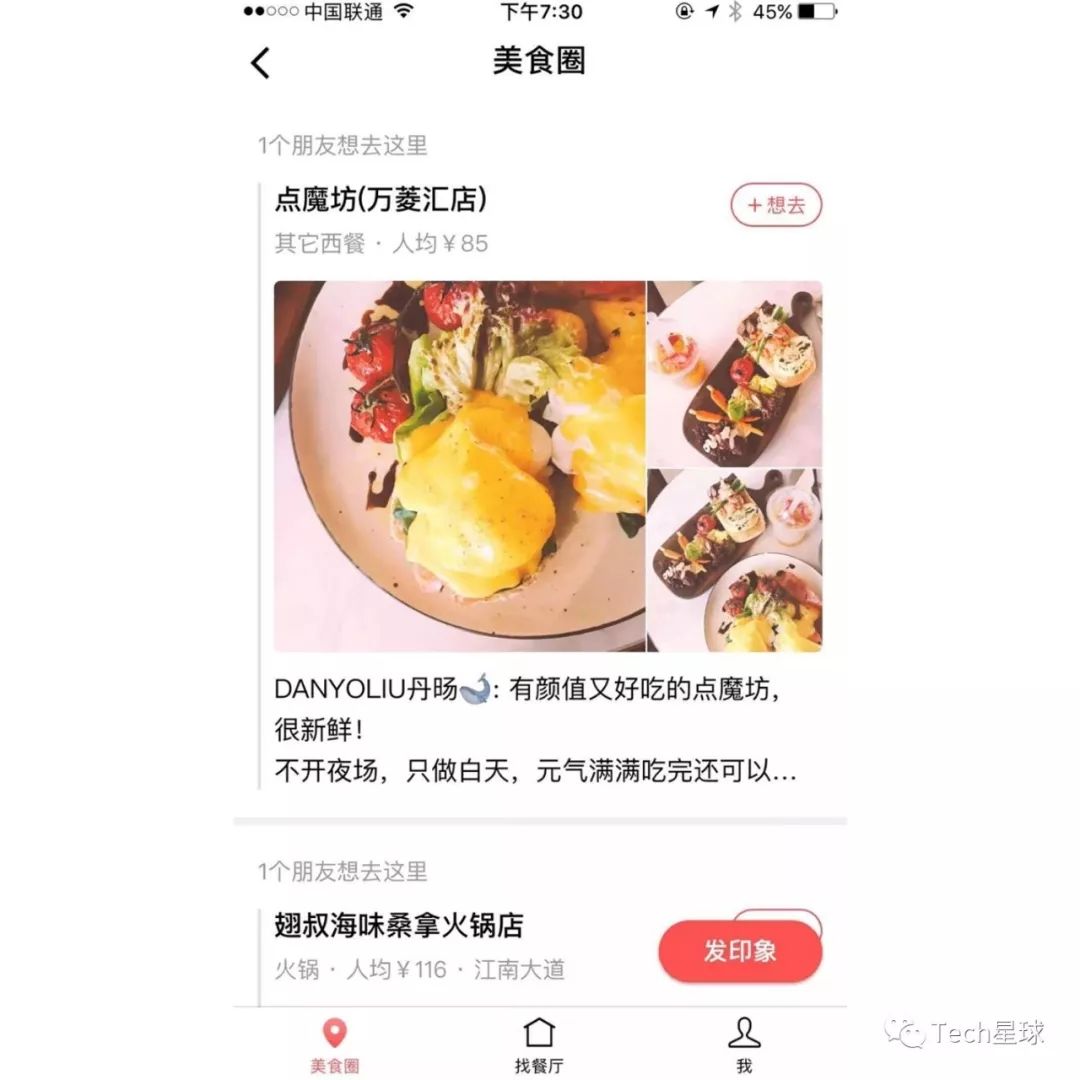Switch to the 美食圈 tab
The height and width of the screenshot is (1080, 1080).
[334, 1045]
